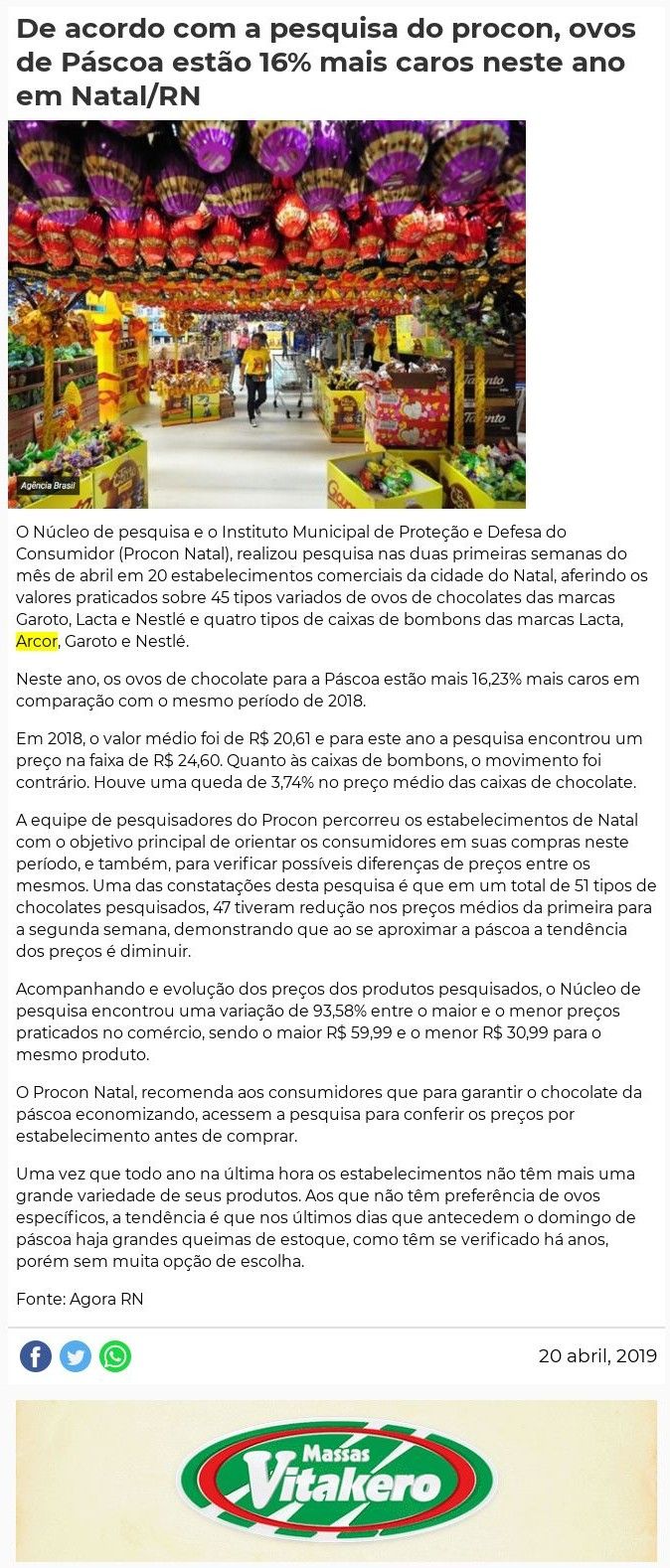Share the article via WhatsApp
Image resolution: width=670 pixels, height=1568 pixels.
pos(115,1356)
